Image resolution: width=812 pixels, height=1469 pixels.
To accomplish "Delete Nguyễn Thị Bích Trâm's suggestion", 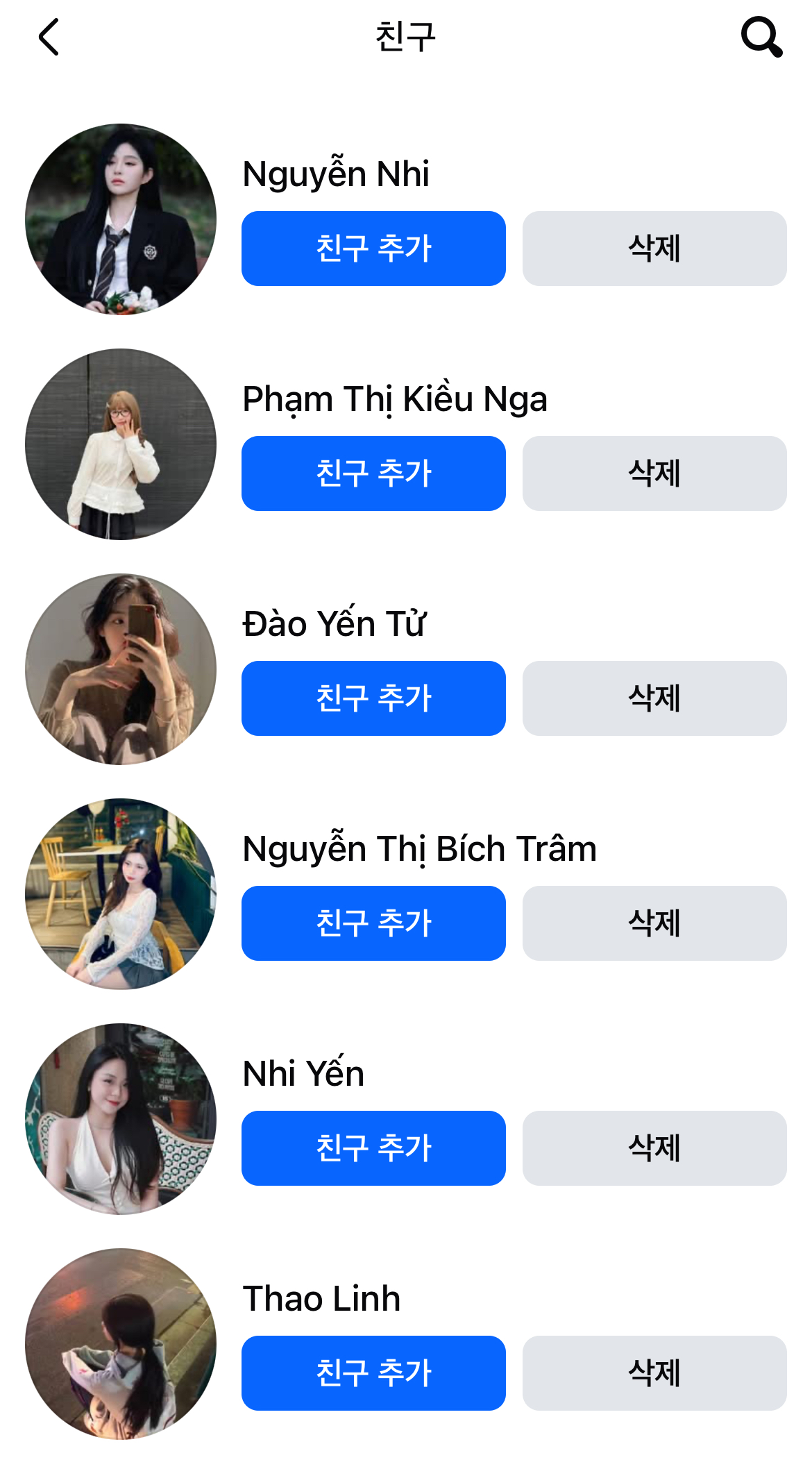I will click(654, 923).
